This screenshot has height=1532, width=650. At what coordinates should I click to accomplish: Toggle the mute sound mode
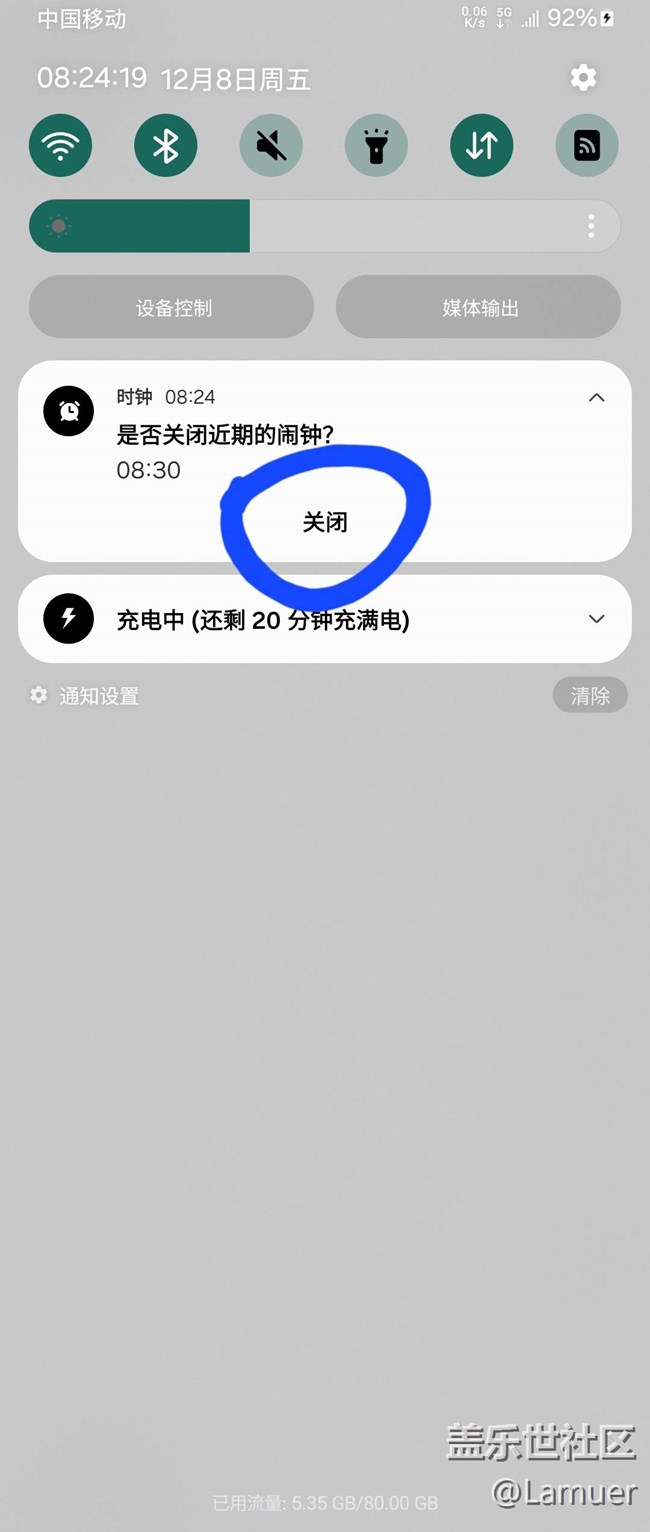point(271,146)
